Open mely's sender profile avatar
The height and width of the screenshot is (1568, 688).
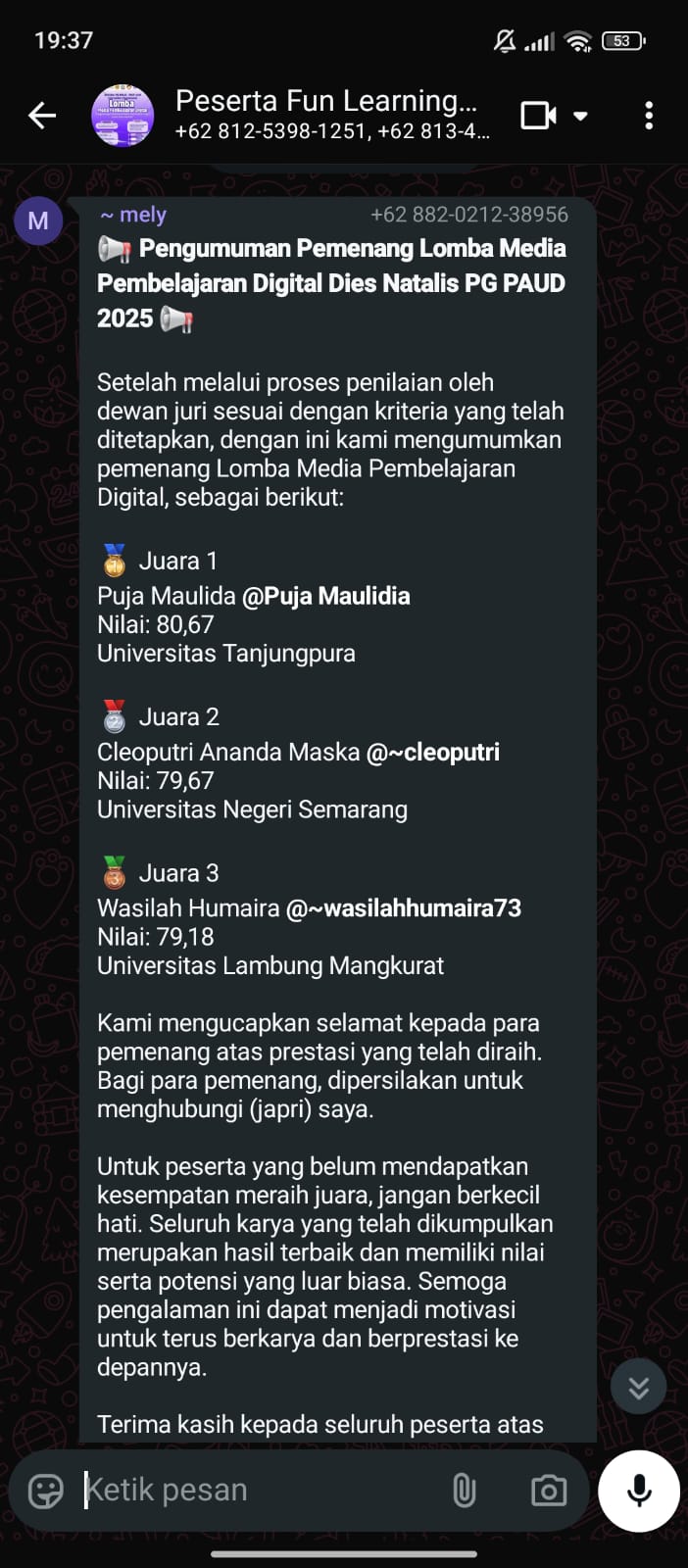click(x=38, y=220)
